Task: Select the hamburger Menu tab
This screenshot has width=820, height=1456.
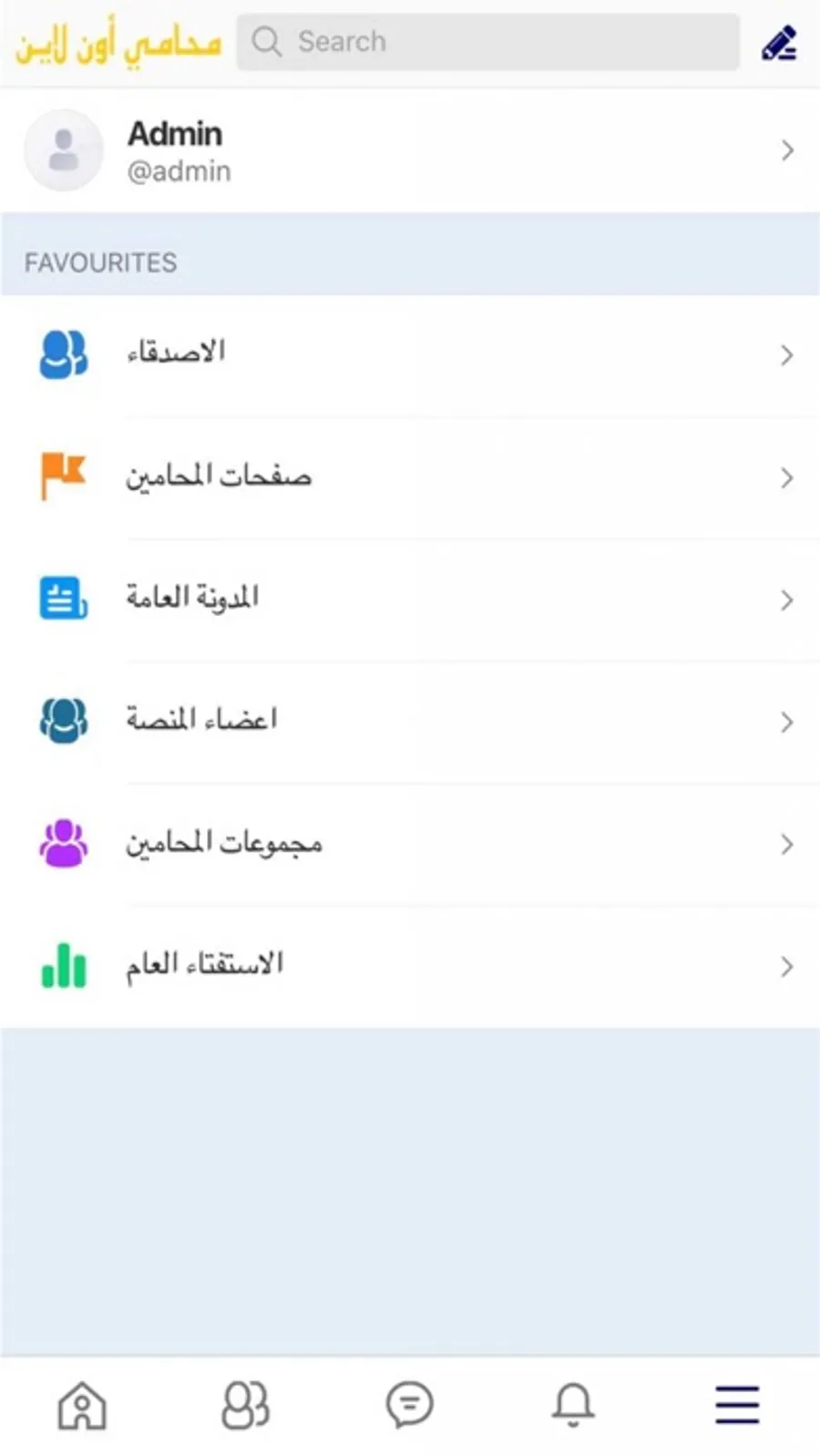Action: click(737, 1405)
